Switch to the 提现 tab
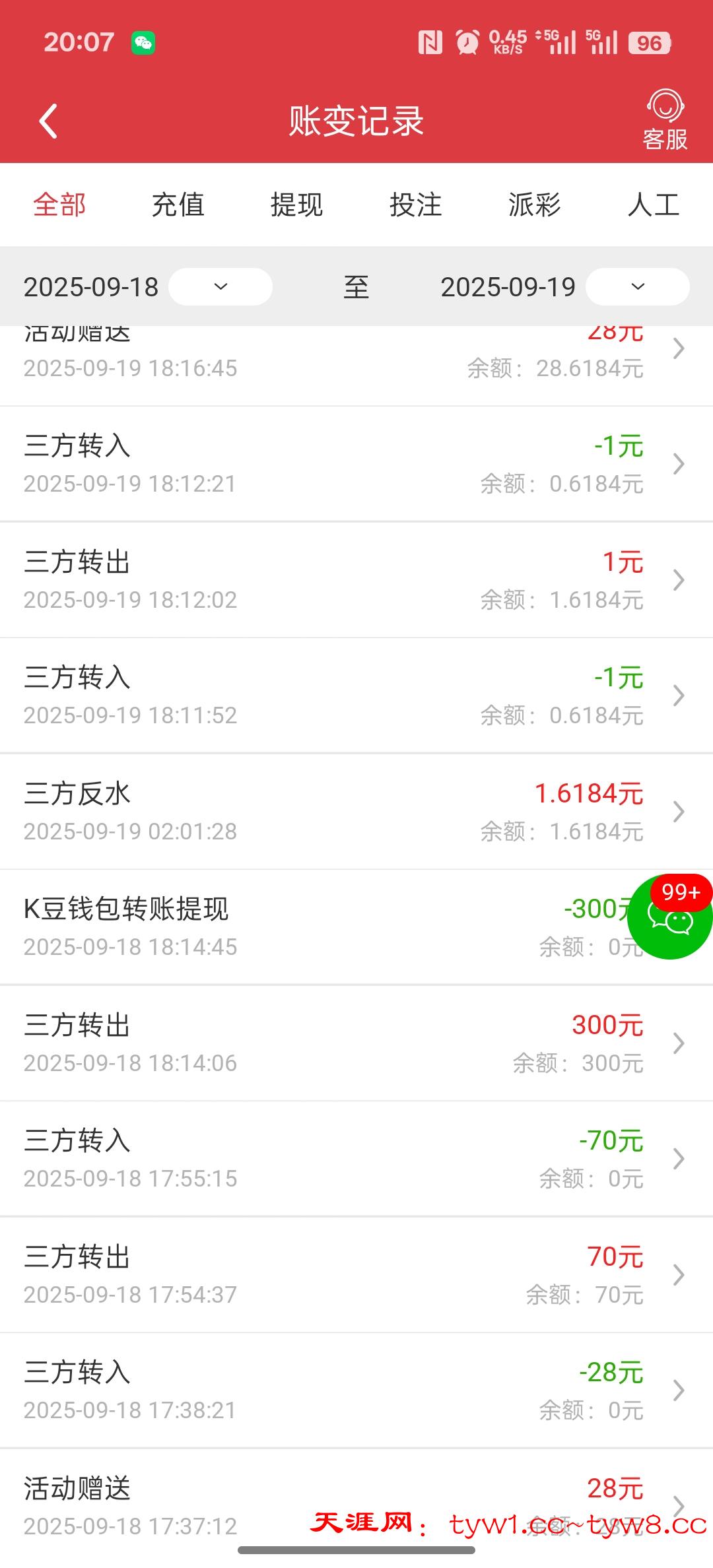The width and height of the screenshot is (713, 1568). [x=296, y=205]
